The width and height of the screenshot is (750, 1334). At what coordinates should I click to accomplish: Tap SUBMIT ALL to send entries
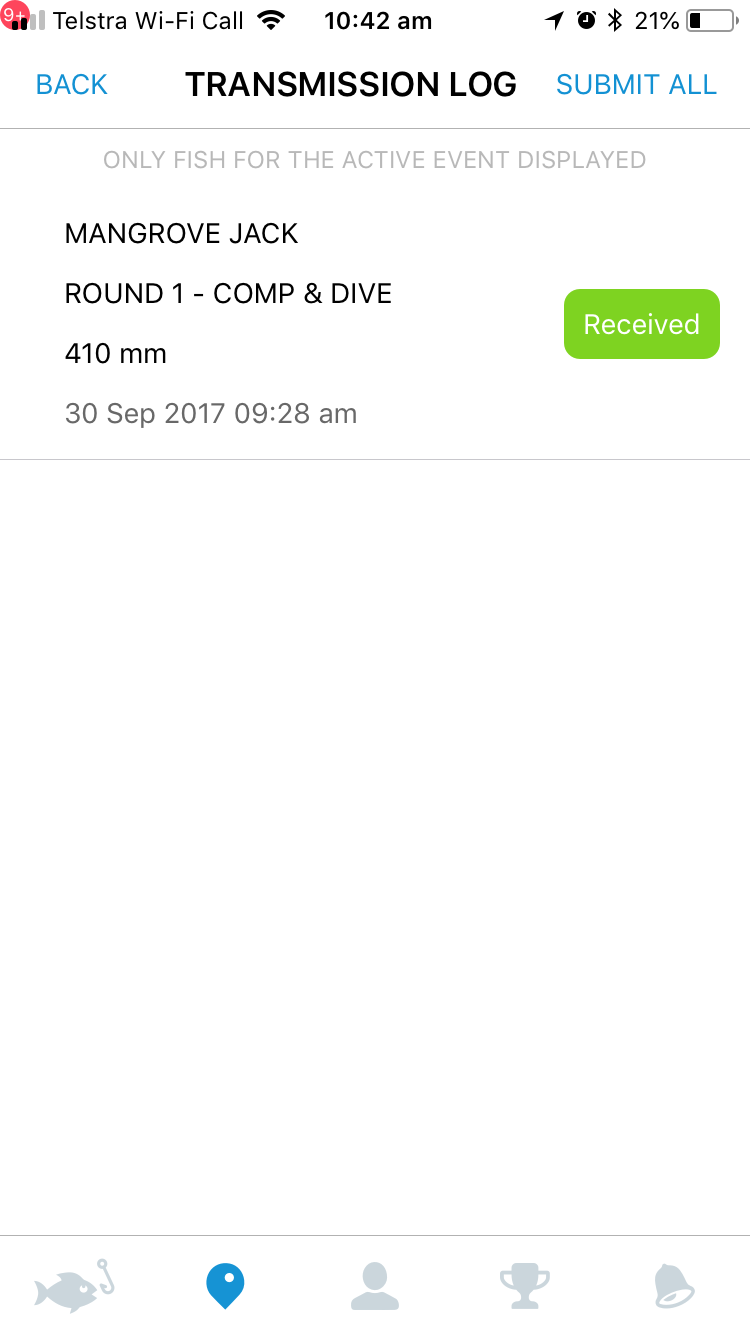(636, 85)
